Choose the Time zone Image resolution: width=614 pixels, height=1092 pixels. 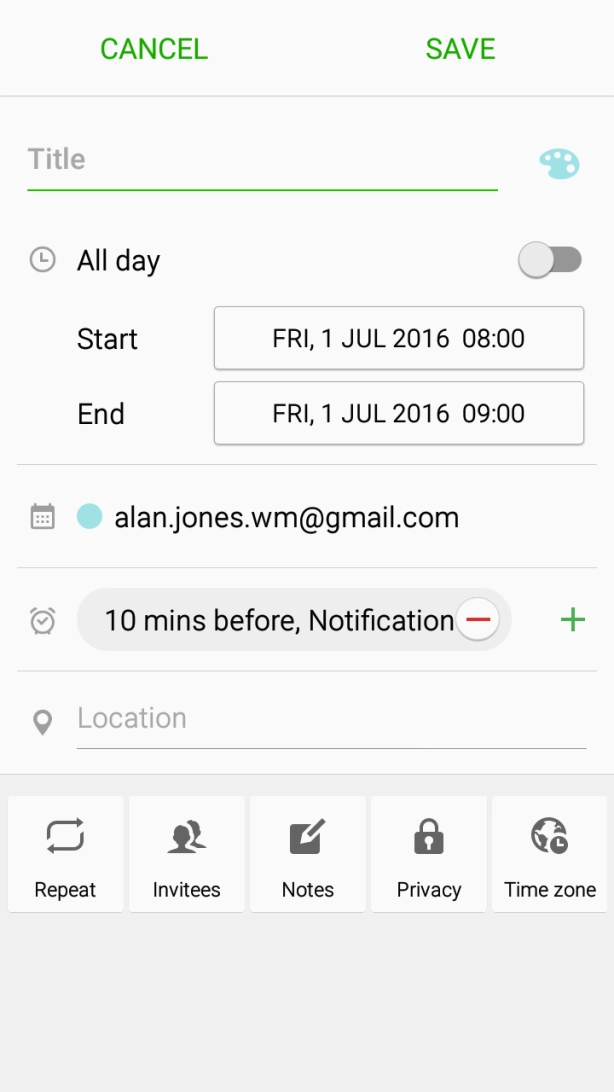click(550, 854)
